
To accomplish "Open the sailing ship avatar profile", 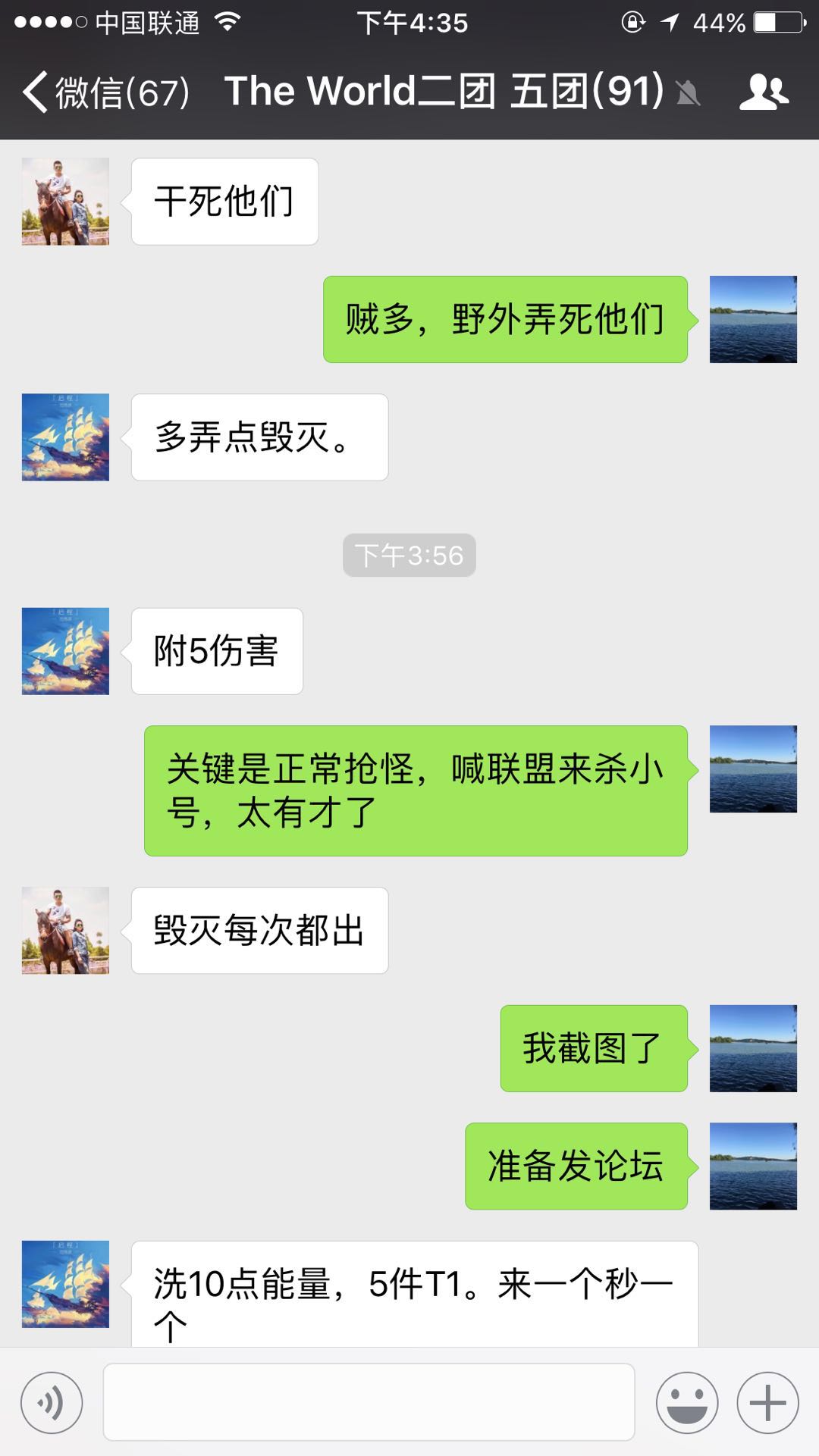I will click(x=65, y=437).
